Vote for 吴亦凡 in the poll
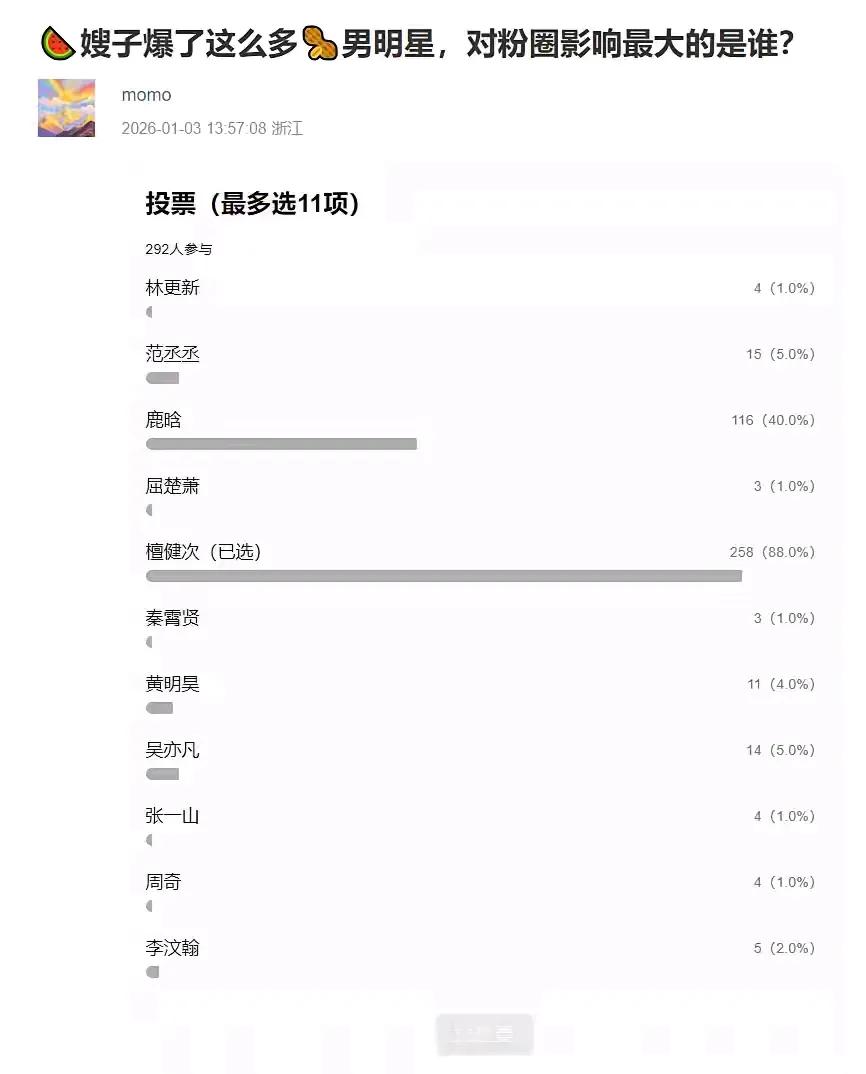 coord(171,749)
